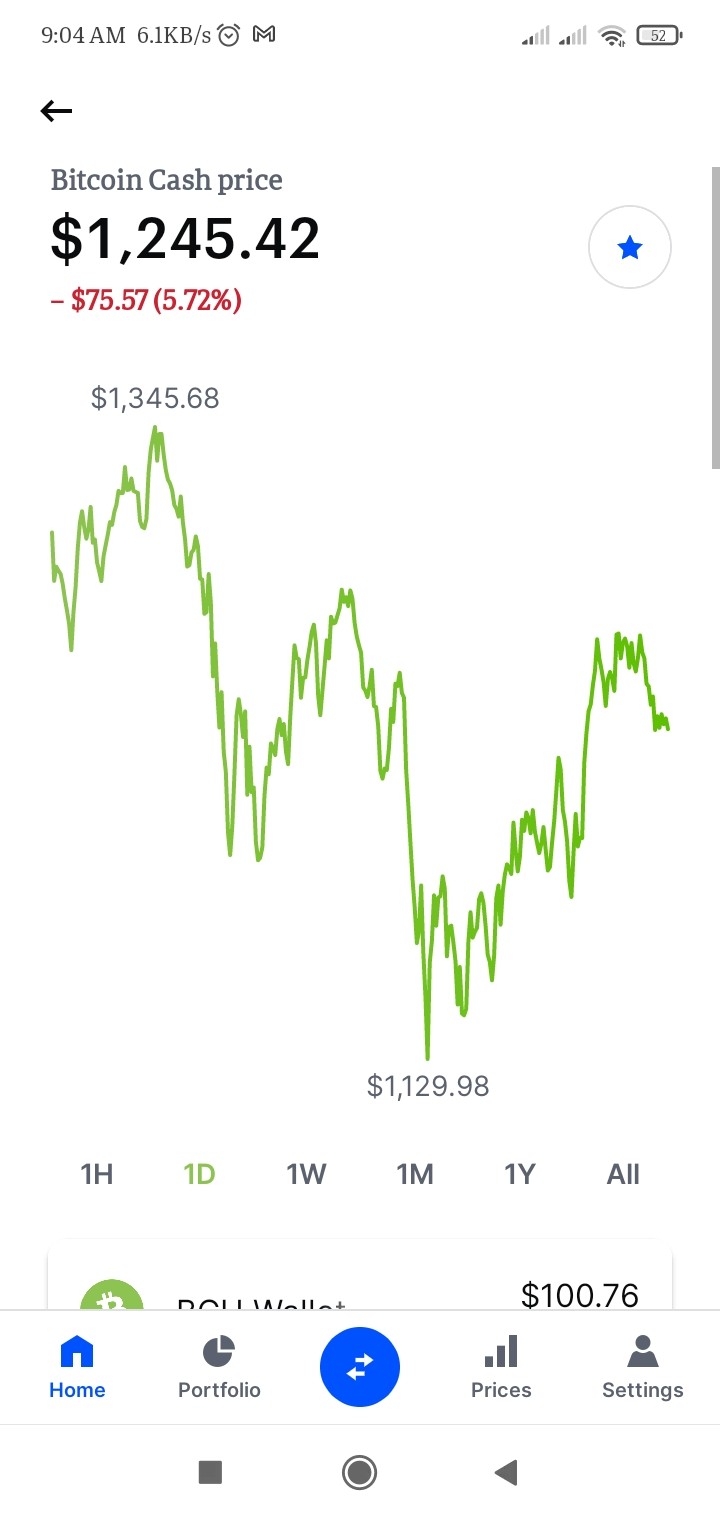Open the Settings tab
The height and width of the screenshot is (1520, 720).
[643, 1367]
